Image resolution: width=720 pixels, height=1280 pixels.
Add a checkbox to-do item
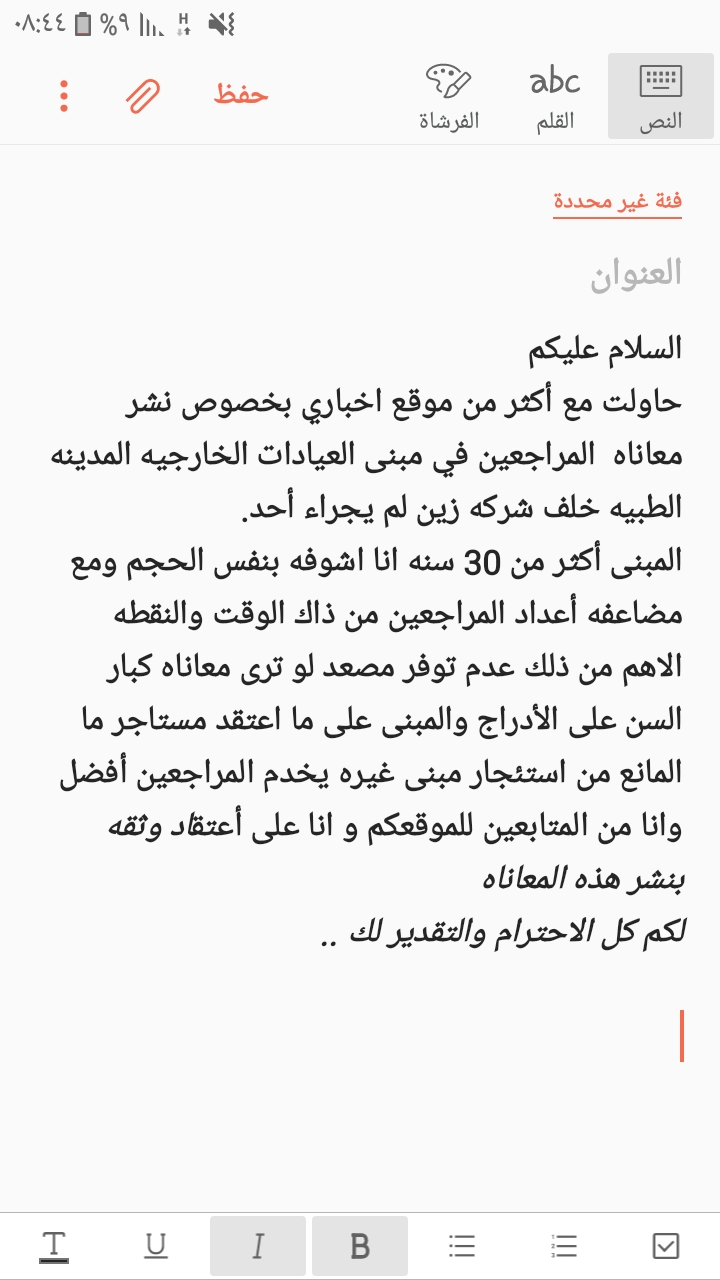pos(666,1246)
